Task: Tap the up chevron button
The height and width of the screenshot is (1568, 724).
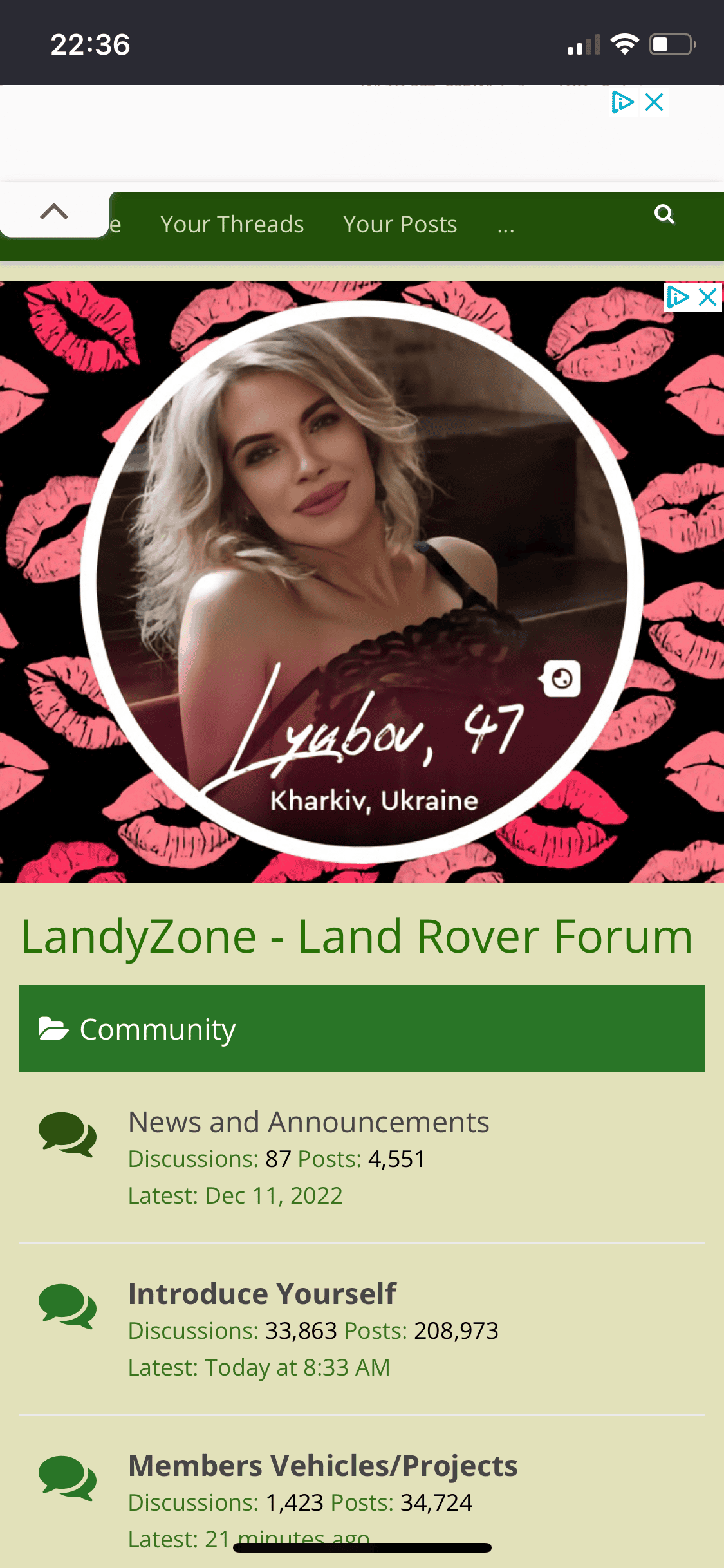Action: click(54, 212)
